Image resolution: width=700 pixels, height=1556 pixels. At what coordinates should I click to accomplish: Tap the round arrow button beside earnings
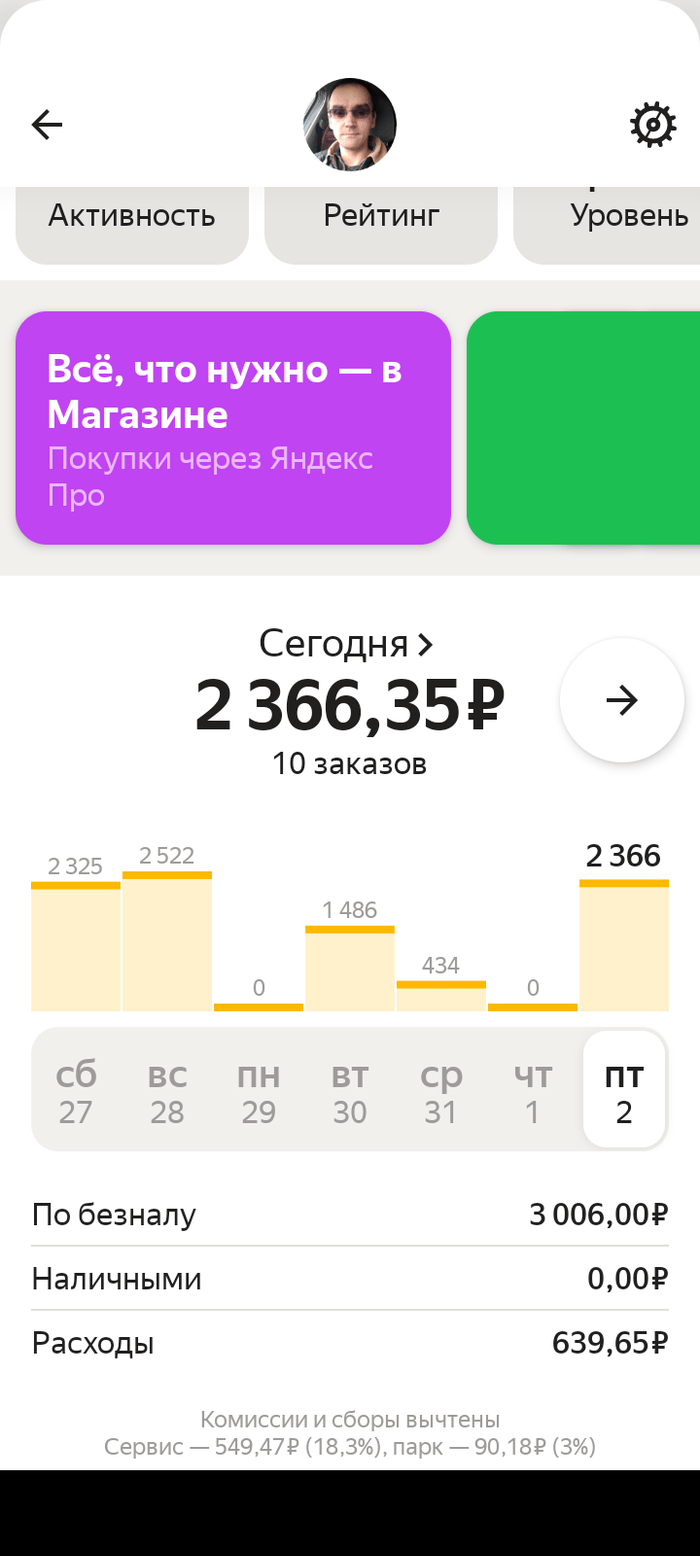coord(622,700)
